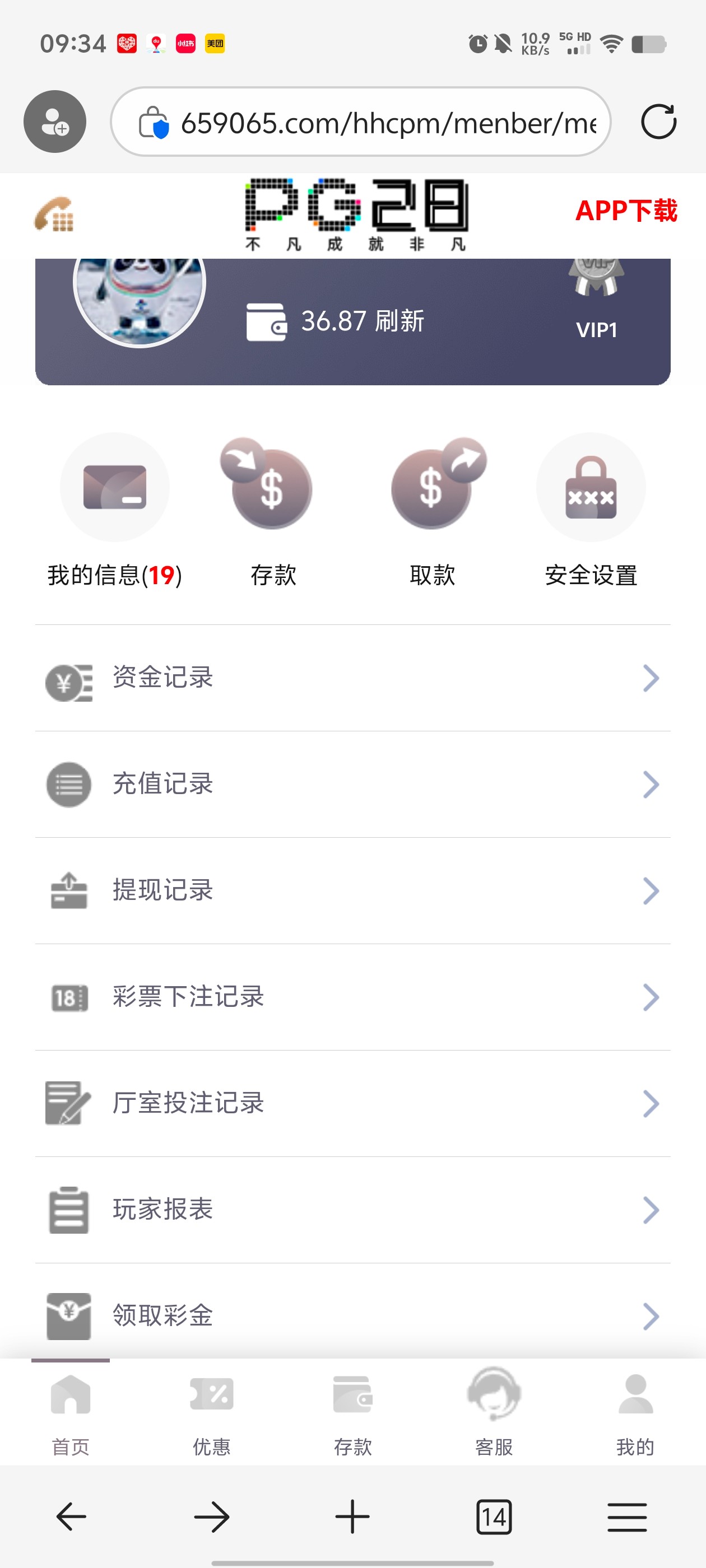View 资金记录 fund records
Viewport: 706px width, 1568px height.
pos(352,678)
